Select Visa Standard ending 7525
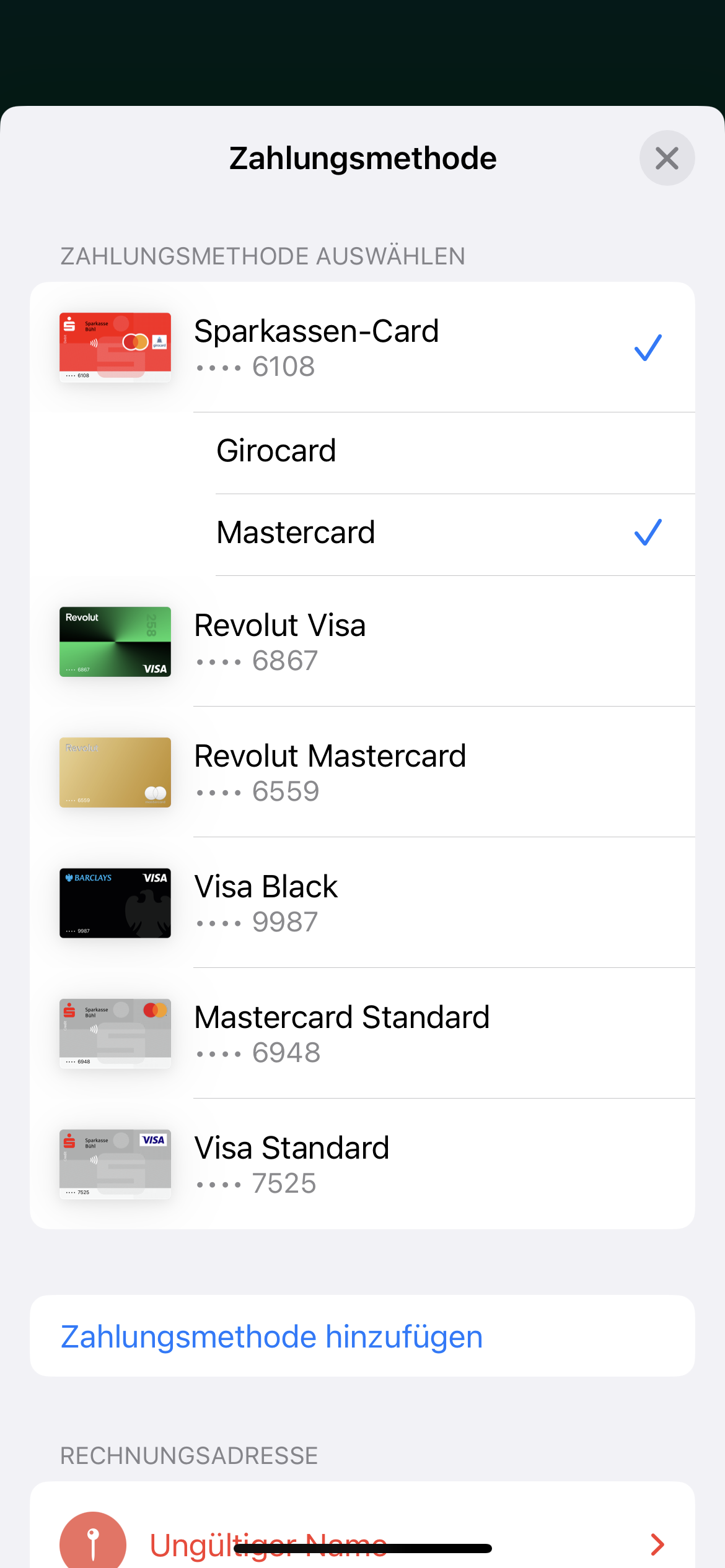The image size is (725, 1568). tap(362, 1164)
